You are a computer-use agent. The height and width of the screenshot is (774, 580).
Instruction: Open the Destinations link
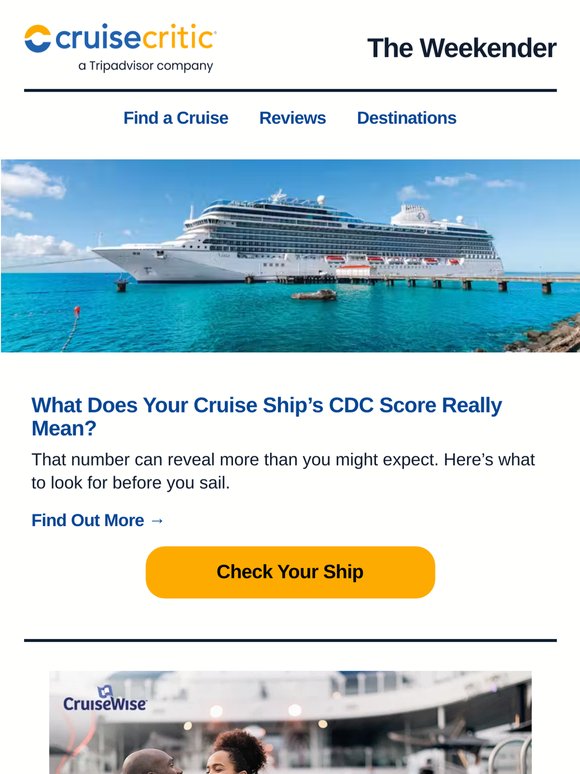pos(406,118)
